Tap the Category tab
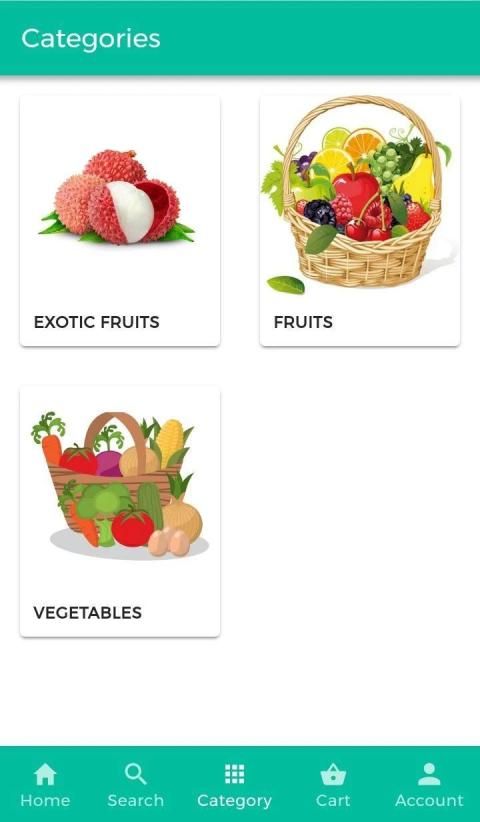This screenshot has width=480, height=822. [x=234, y=785]
